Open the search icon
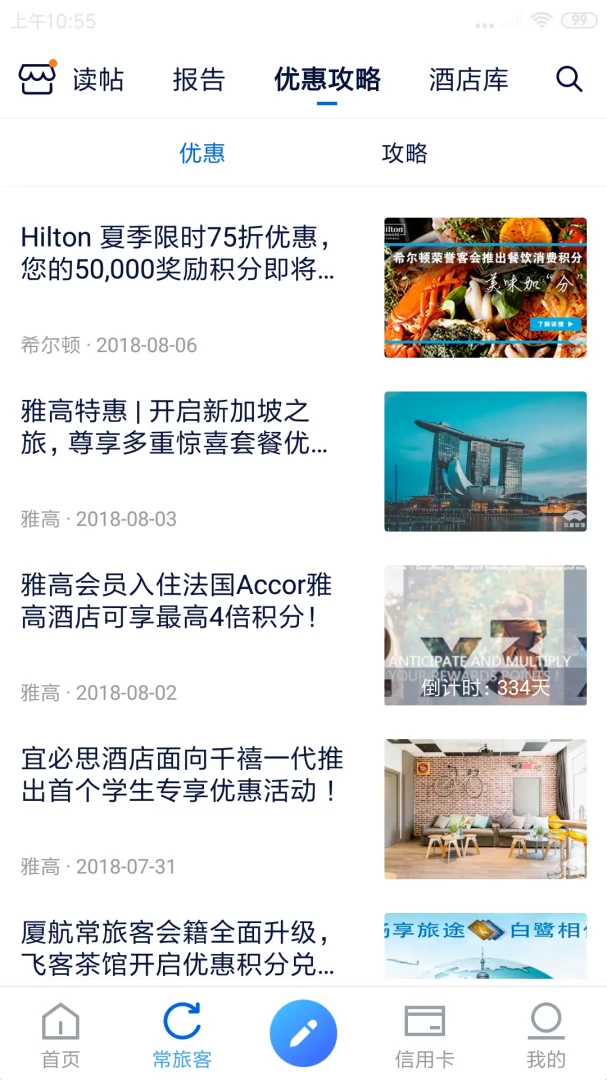The image size is (607, 1080). coord(569,79)
